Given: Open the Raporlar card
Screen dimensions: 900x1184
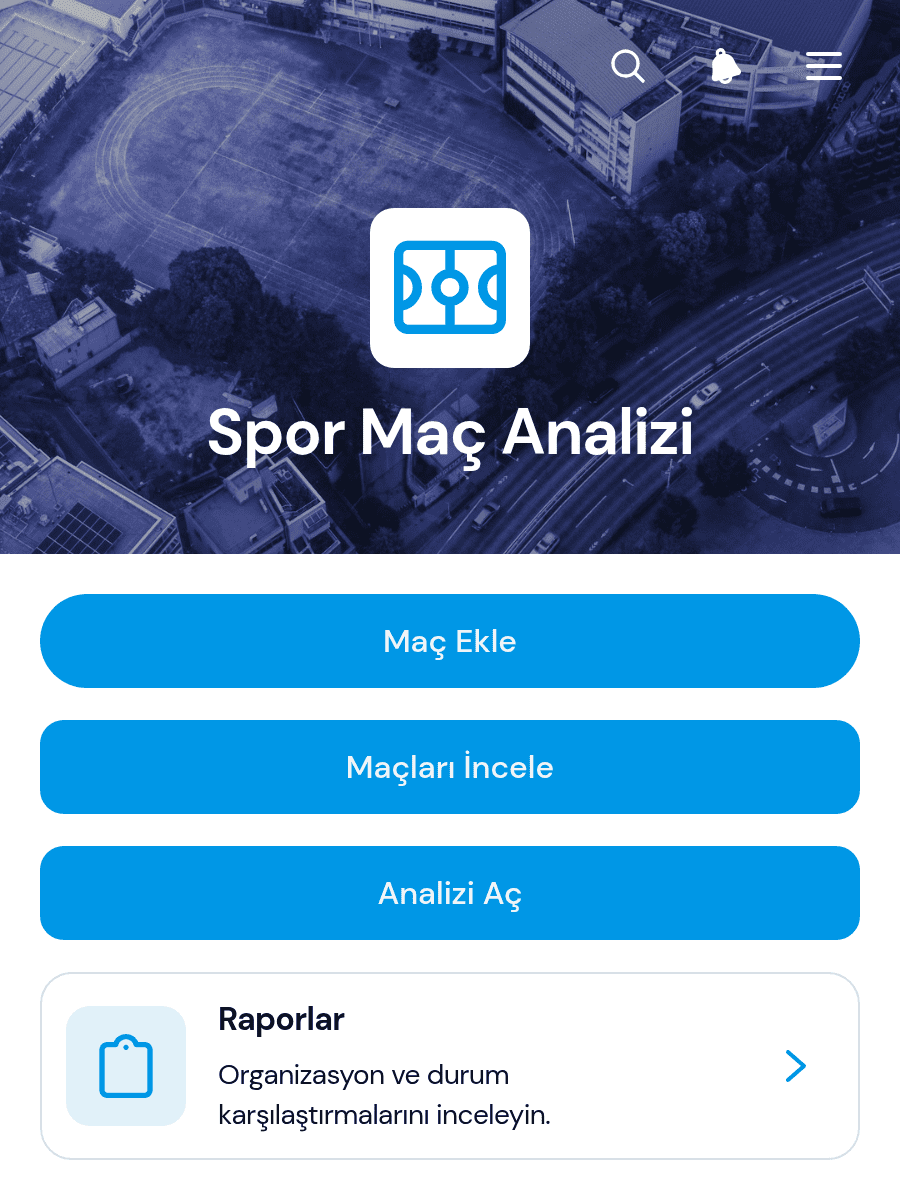Looking at the screenshot, I should pos(450,1066).
